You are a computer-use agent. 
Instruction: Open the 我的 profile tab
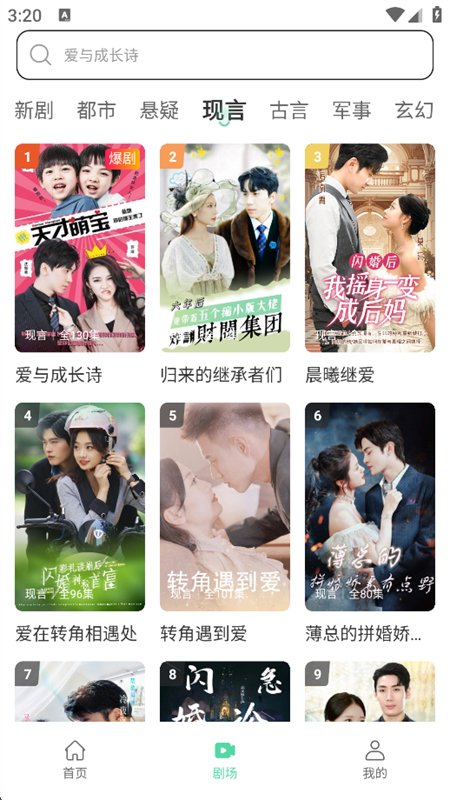pos(375,760)
